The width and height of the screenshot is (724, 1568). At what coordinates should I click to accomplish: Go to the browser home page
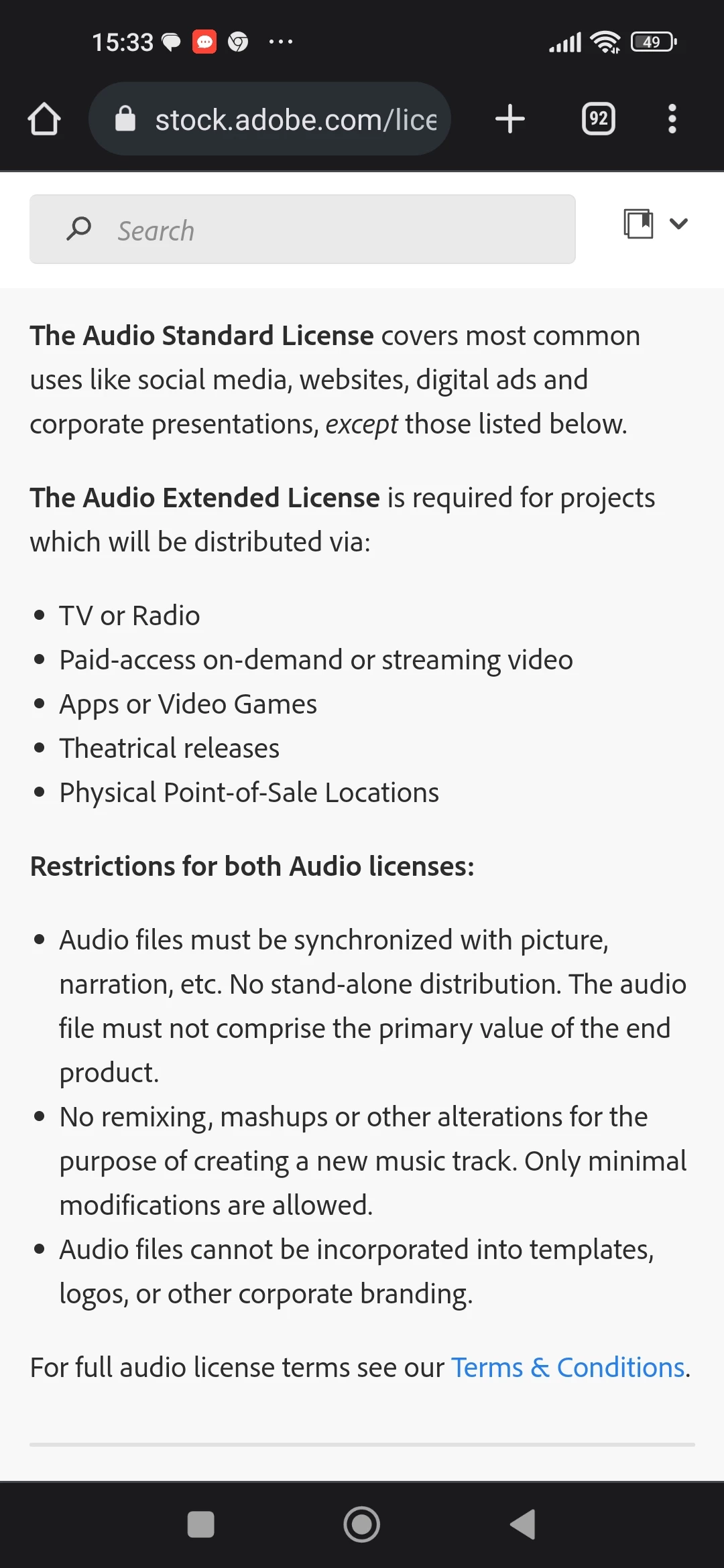pos(44,119)
